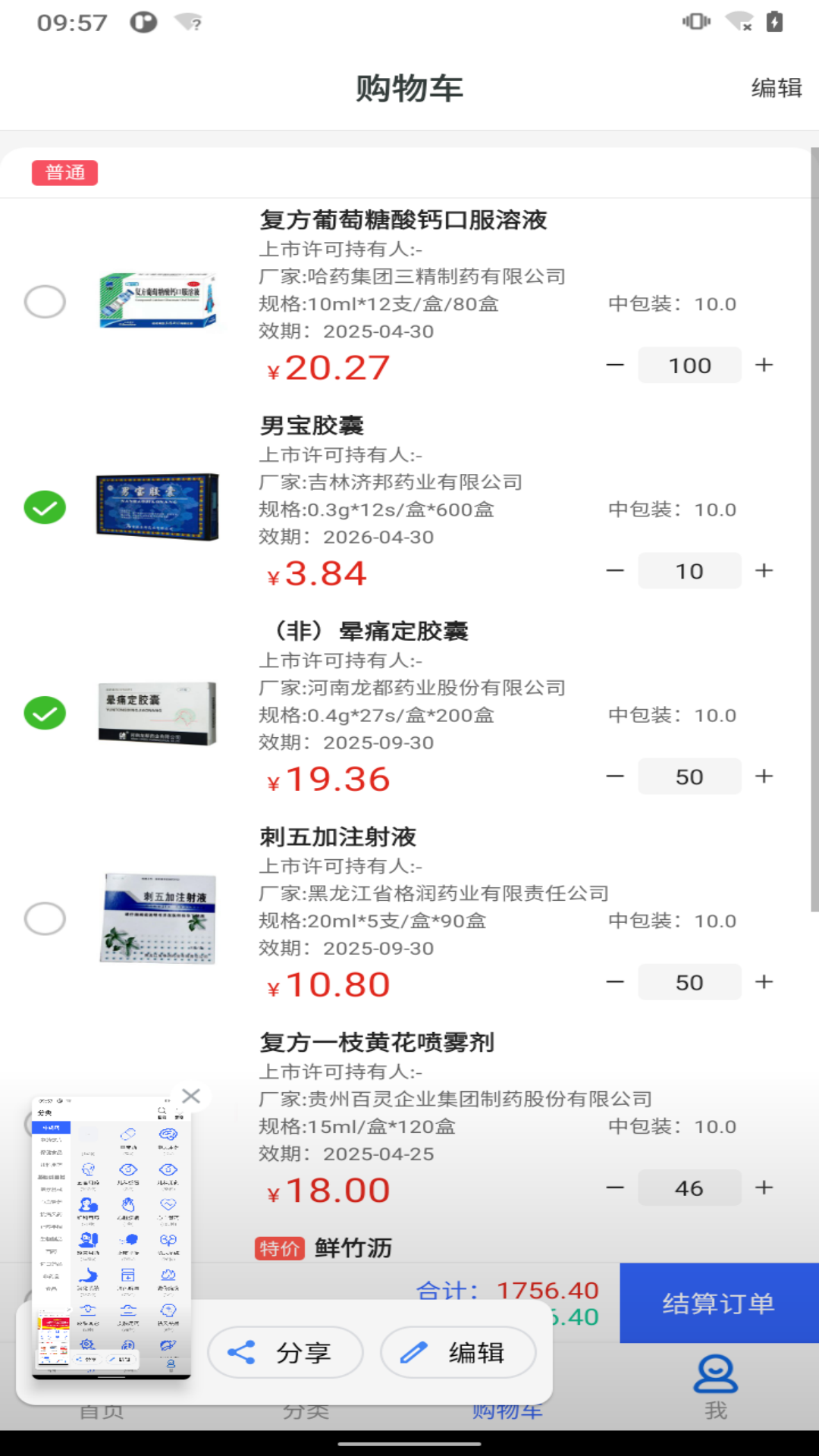Screen dimensions: 819x1456
Task: Tap 结算订单 to check out
Action: click(x=718, y=1303)
